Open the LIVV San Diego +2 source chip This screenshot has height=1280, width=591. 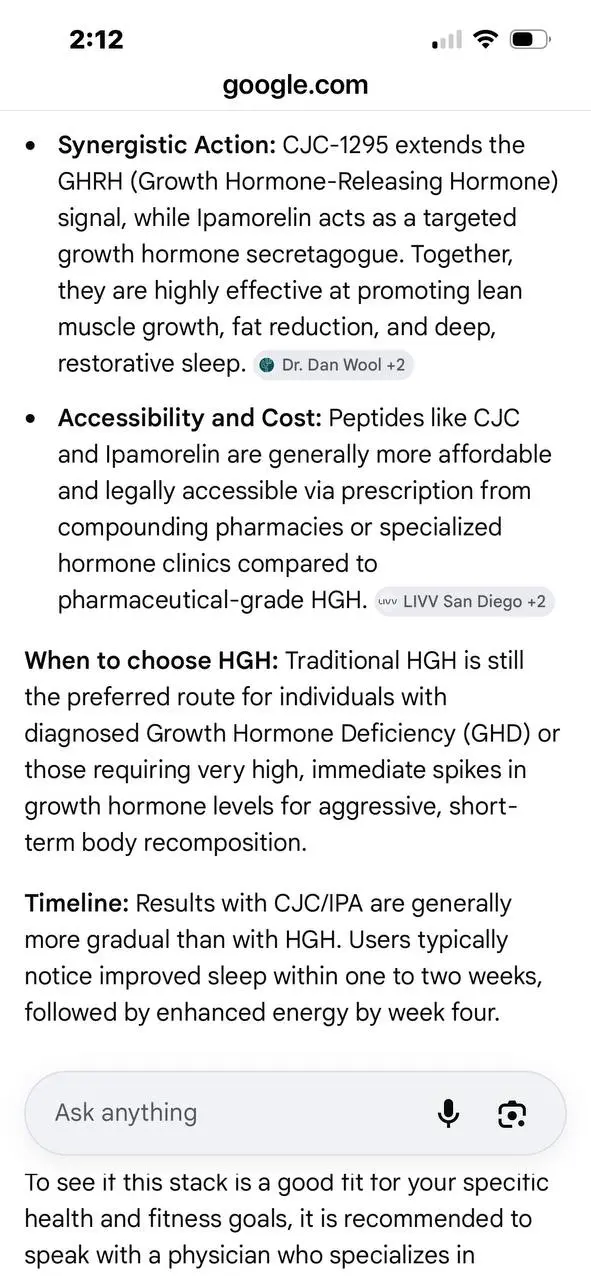click(464, 602)
